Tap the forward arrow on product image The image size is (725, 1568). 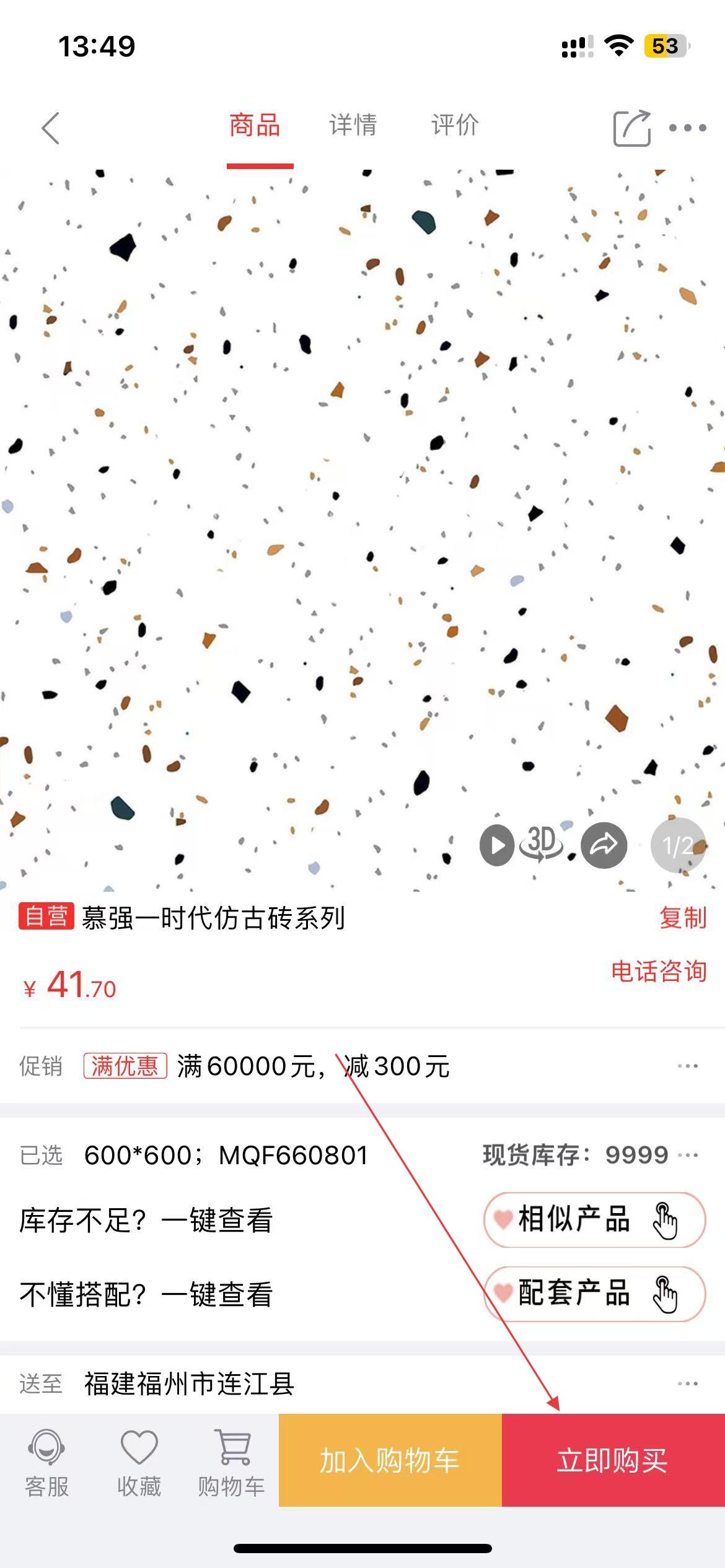(604, 845)
